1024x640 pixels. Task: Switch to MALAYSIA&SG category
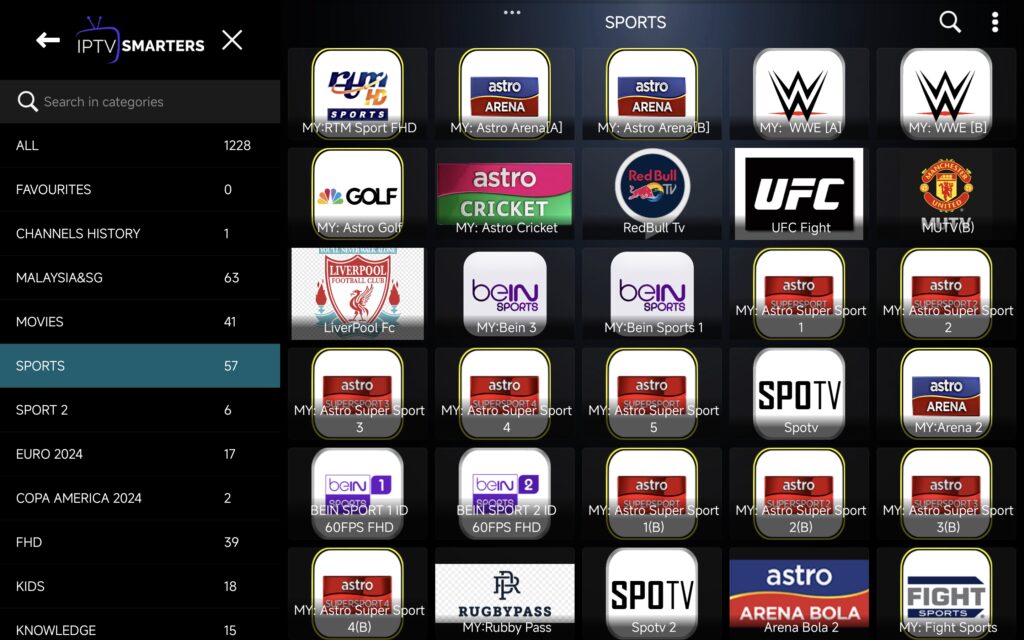click(x=140, y=278)
